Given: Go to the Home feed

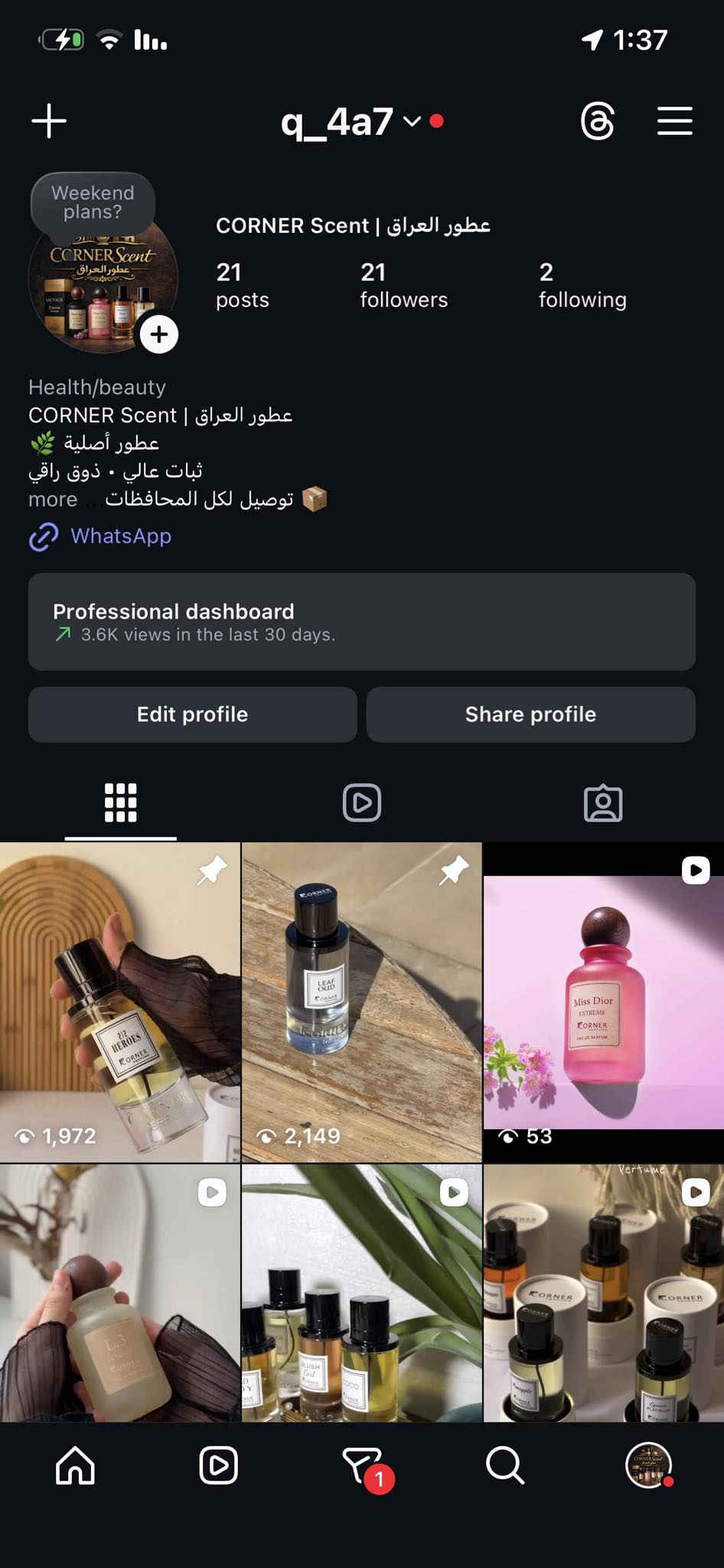Looking at the screenshot, I should [75, 1465].
